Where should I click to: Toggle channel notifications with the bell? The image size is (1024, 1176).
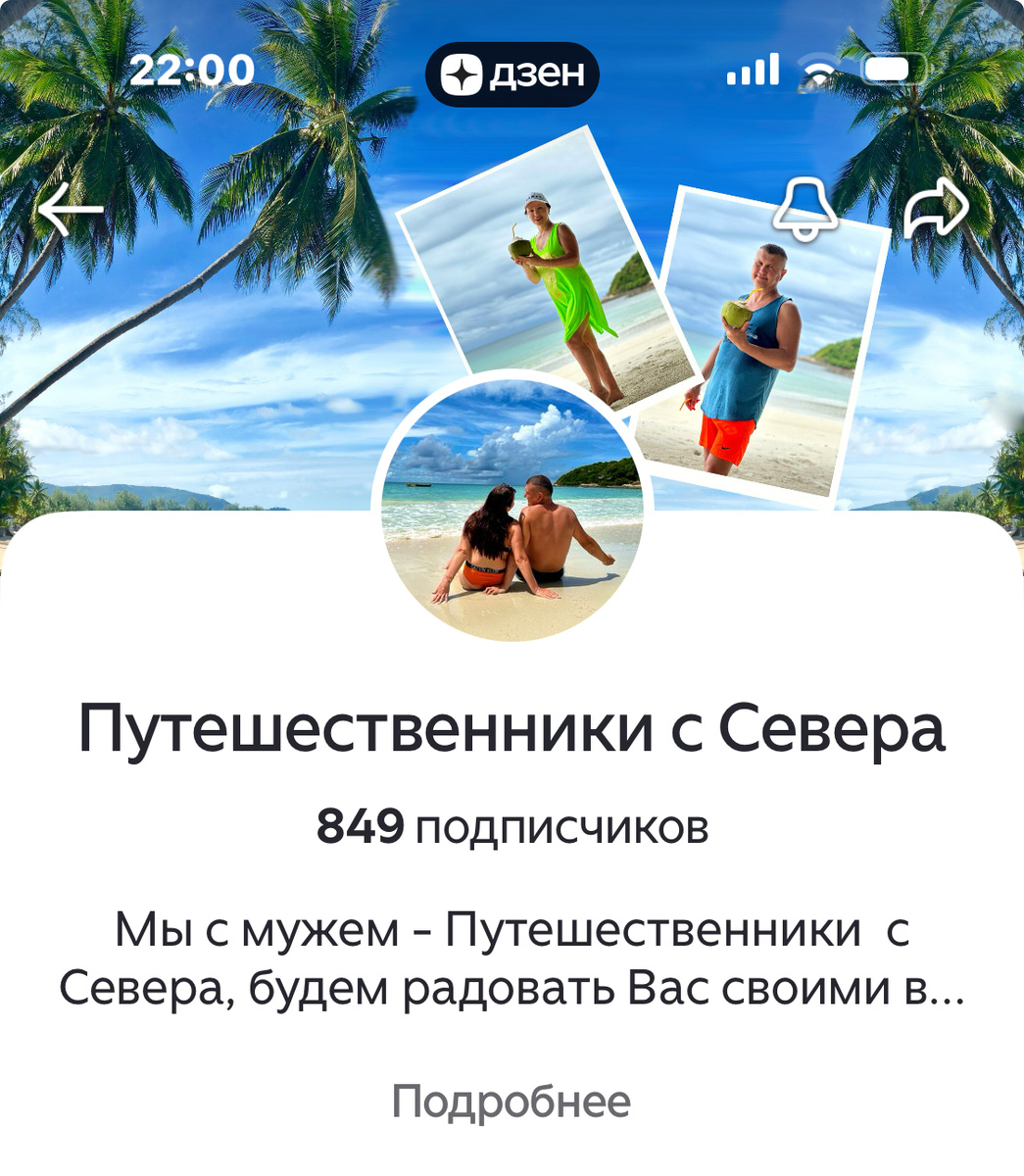(805, 211)
